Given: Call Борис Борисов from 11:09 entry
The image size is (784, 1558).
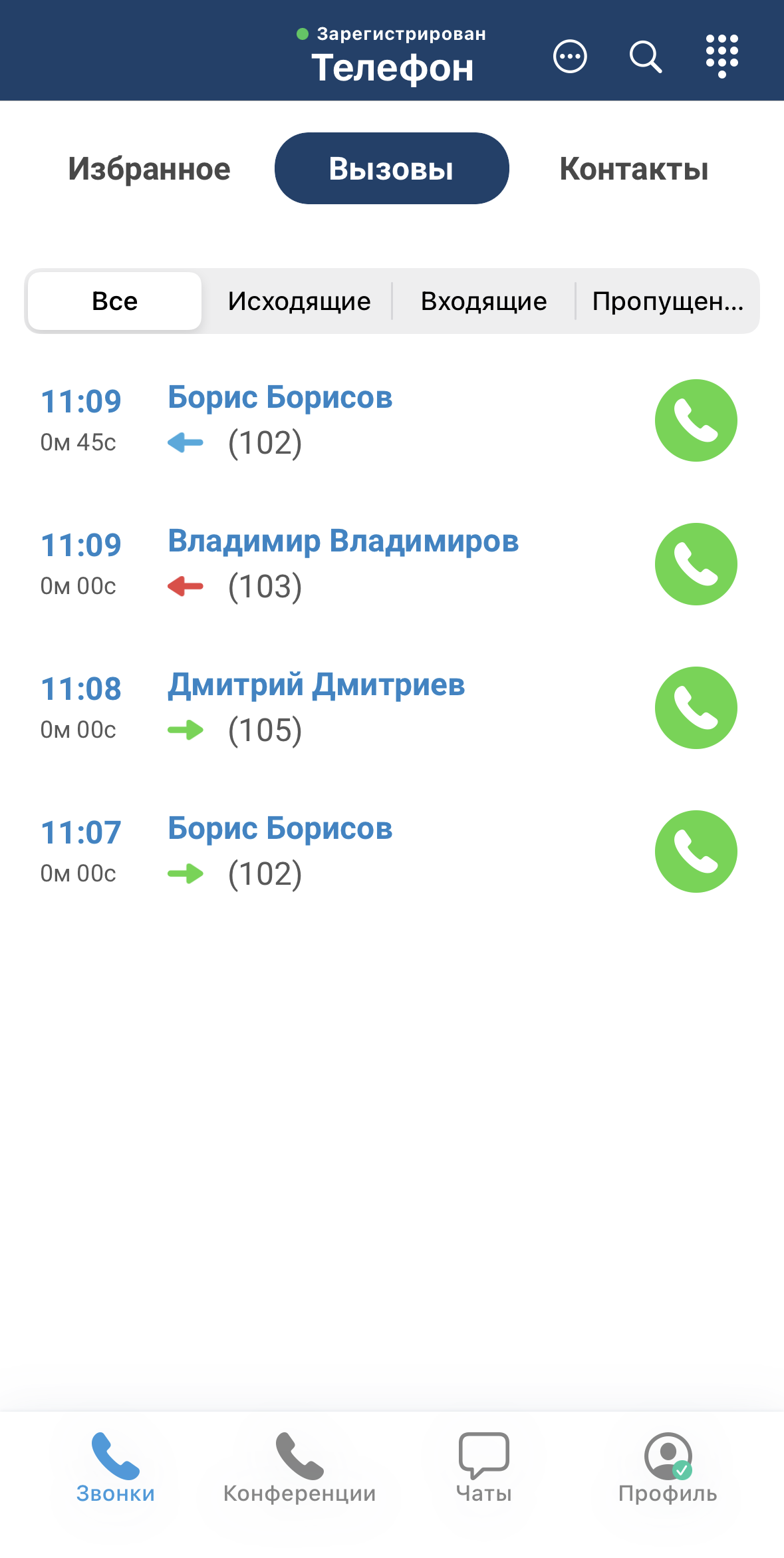Looking at the screenshot, I should tap(696, 420).
